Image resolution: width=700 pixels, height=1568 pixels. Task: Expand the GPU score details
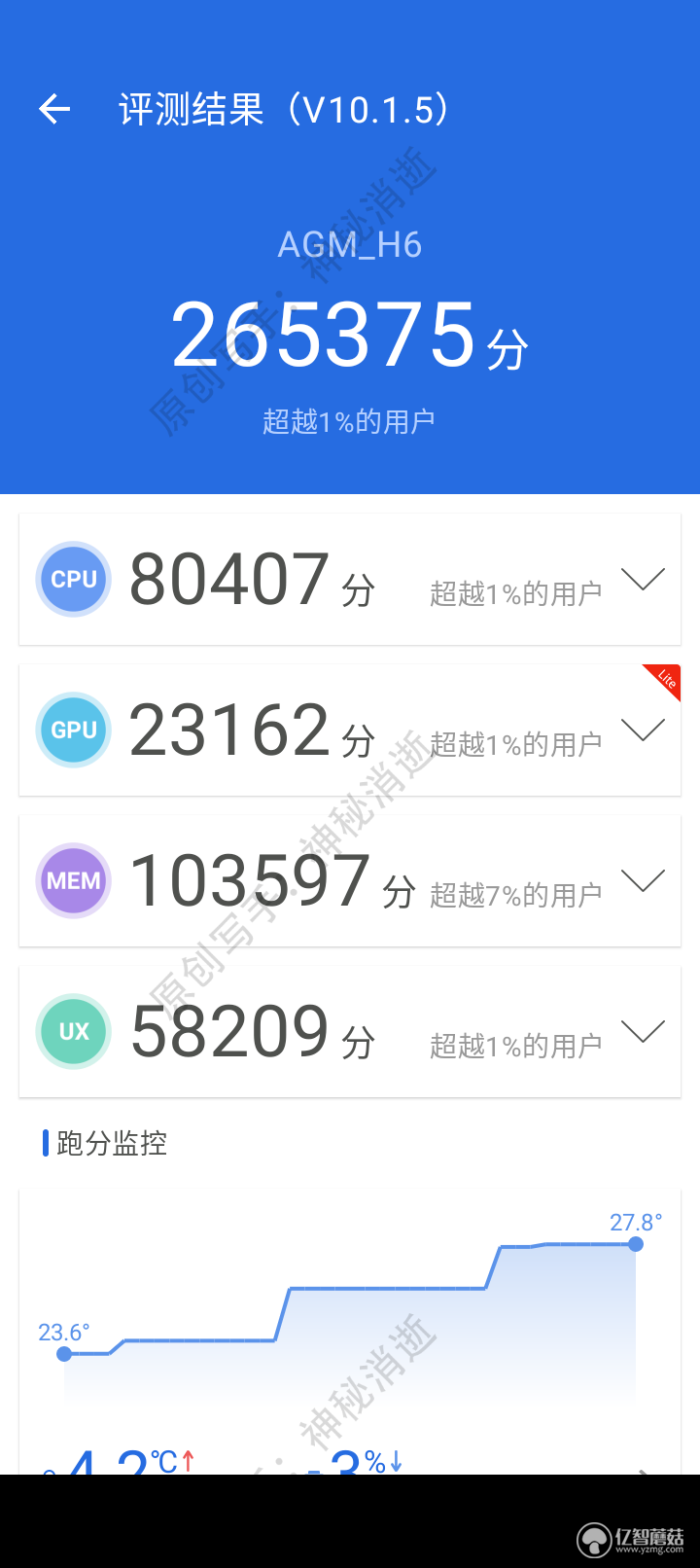(x=643, y=731)
